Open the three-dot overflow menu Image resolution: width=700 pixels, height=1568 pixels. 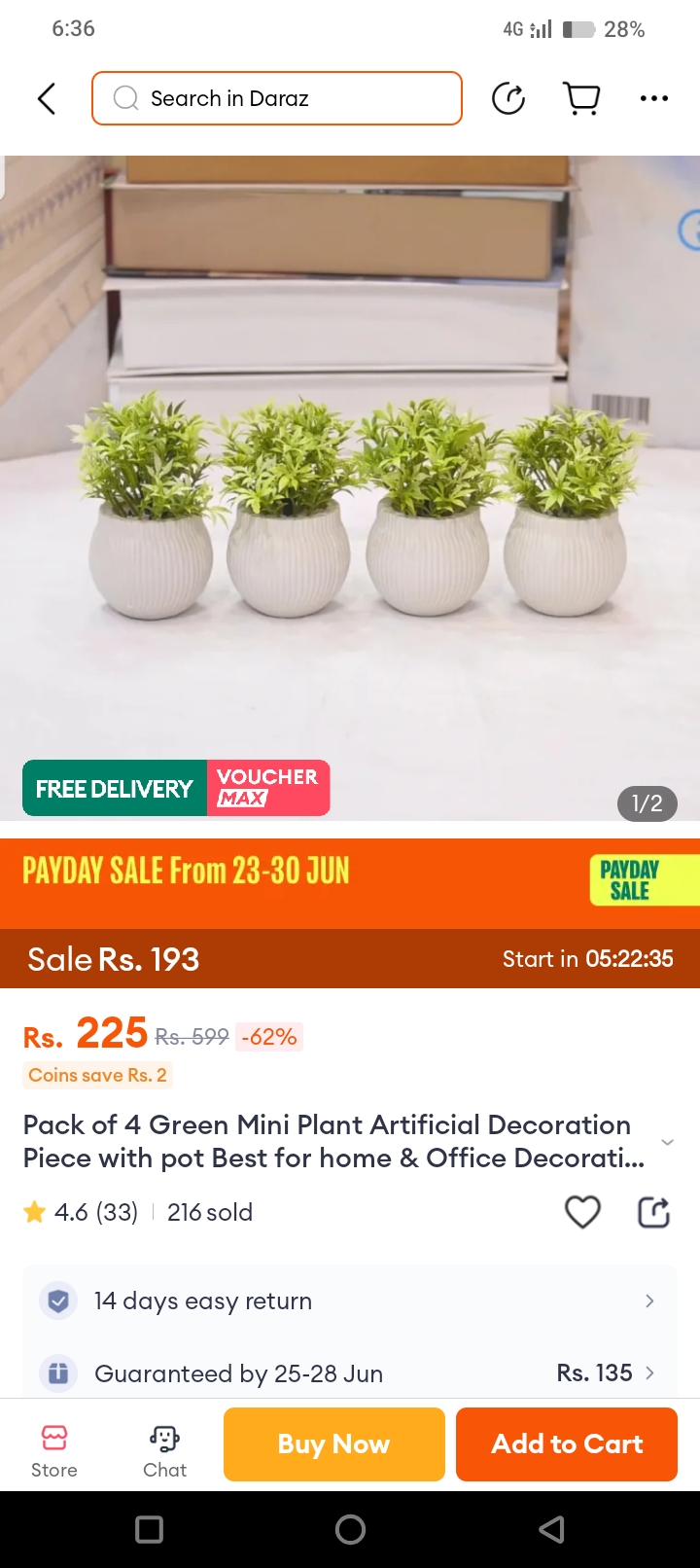tap(653, 98)
